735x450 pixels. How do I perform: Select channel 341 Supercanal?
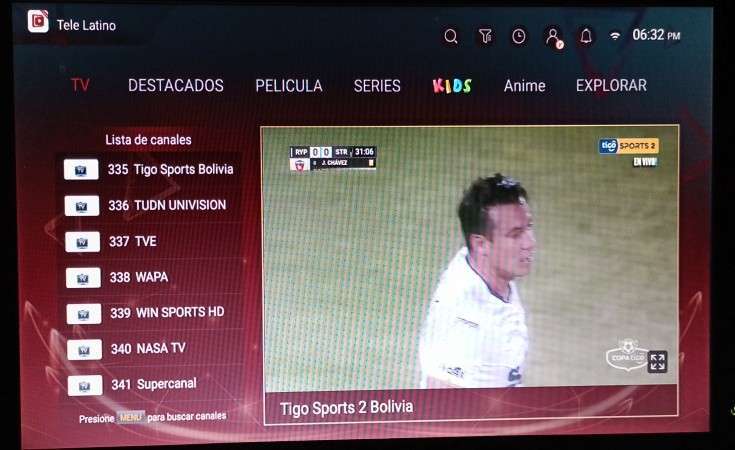tap(150, 384)
